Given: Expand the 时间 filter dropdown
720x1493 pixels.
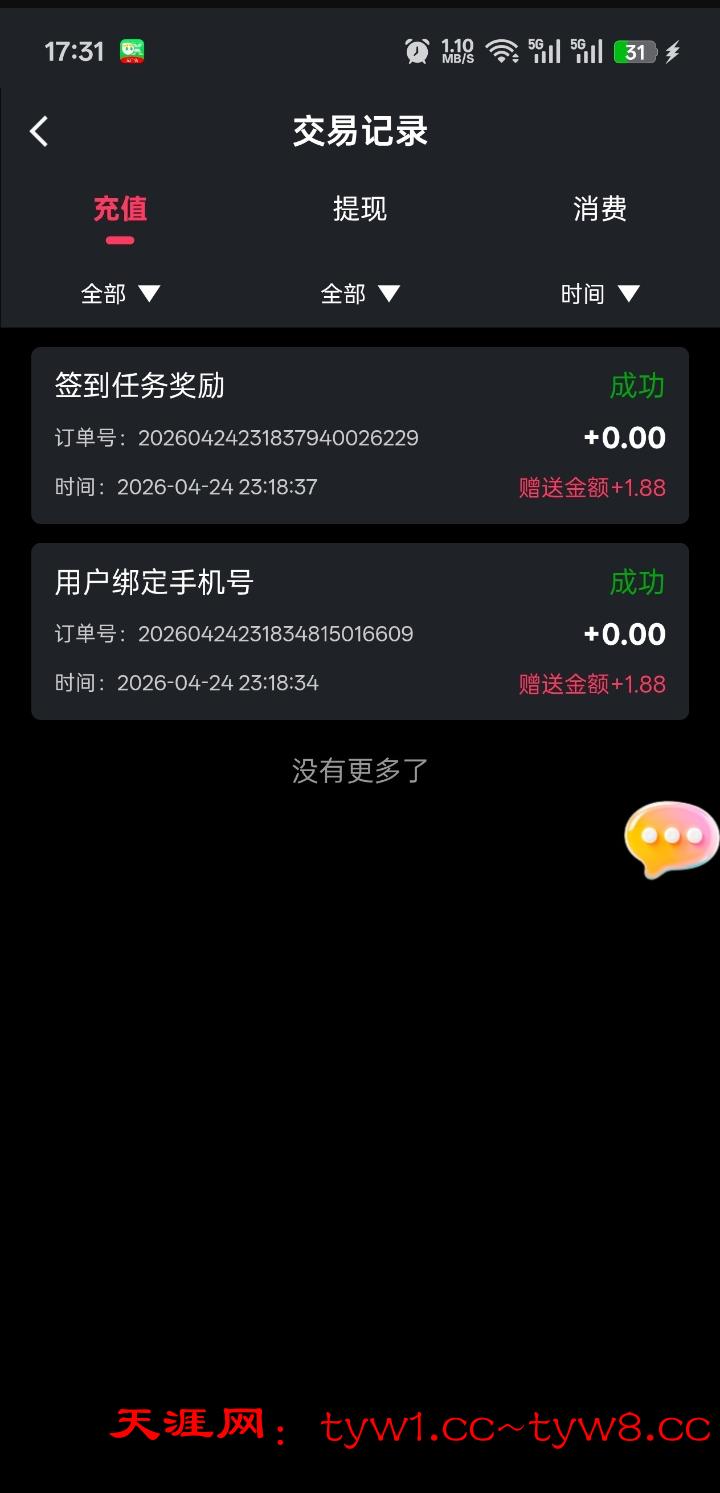Looking at the screenshot, I should pyautogui.click(x=600, y=294).
